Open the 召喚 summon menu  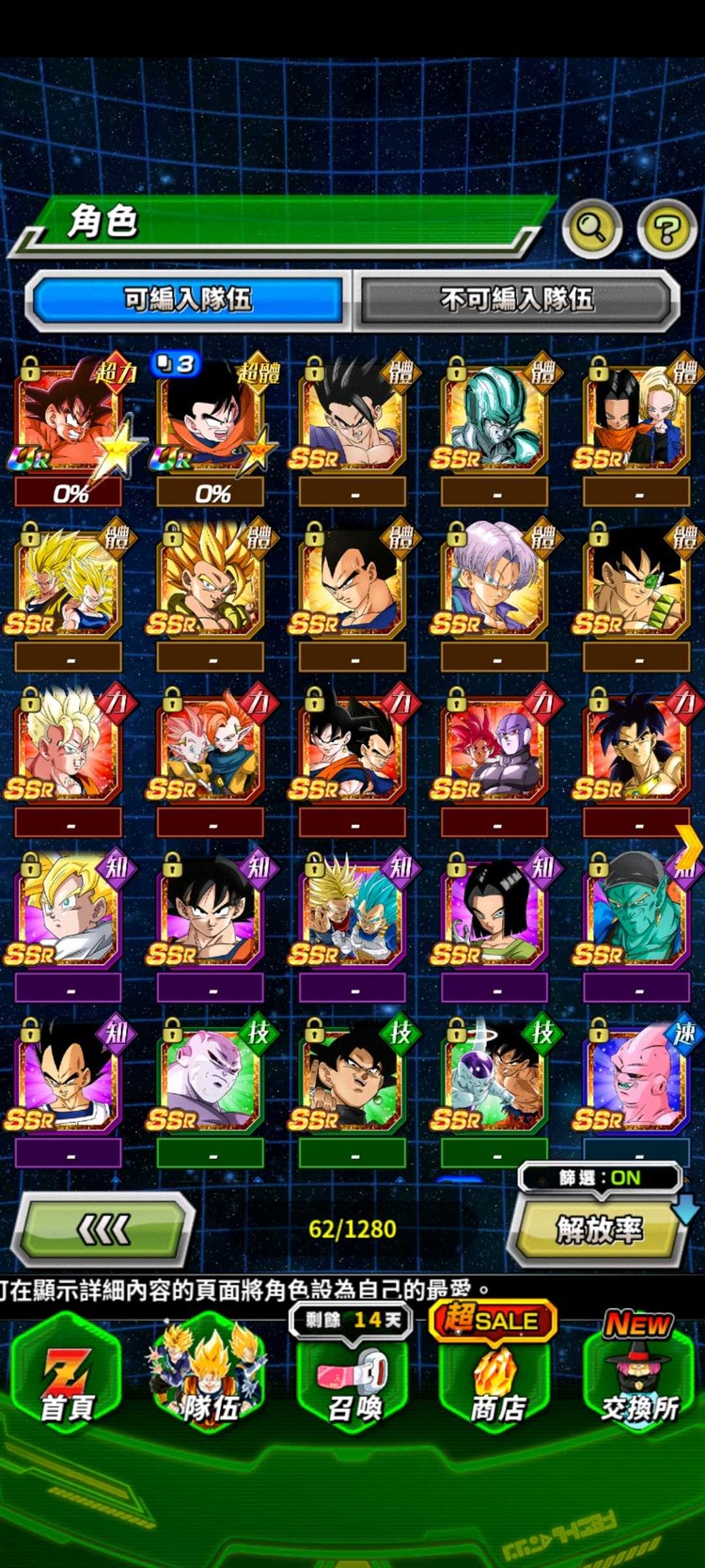click(352, 1378)
